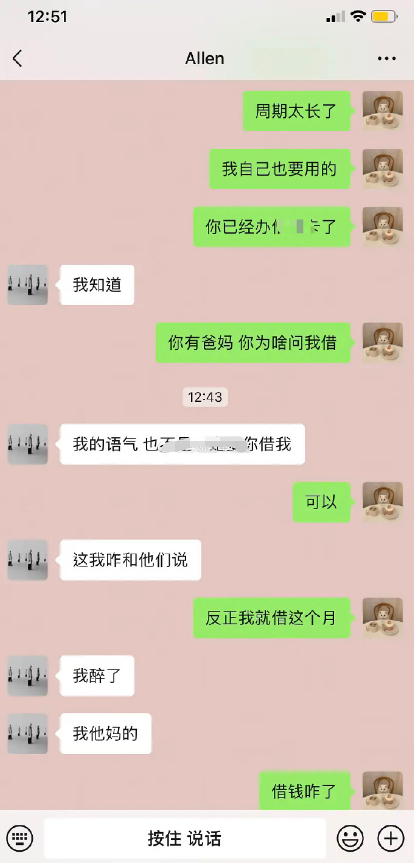The width and height of the screenshot is (414, 863).
Task: Go back from Allen's chat
Action: pyautogui.click(x=18, y=58)
